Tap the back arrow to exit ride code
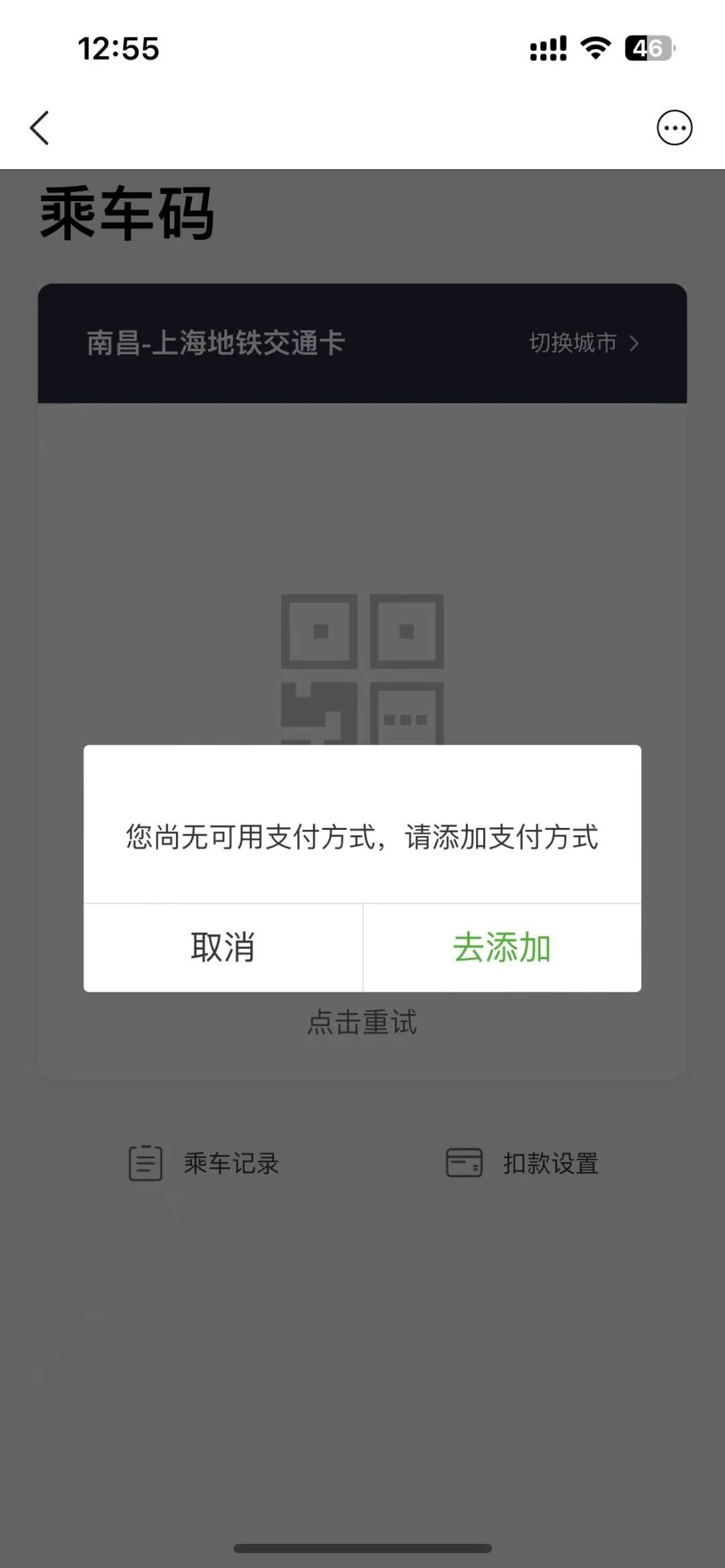Image resolution: width=725 pixels, height=1568 pixels. (x=40, y=127)
